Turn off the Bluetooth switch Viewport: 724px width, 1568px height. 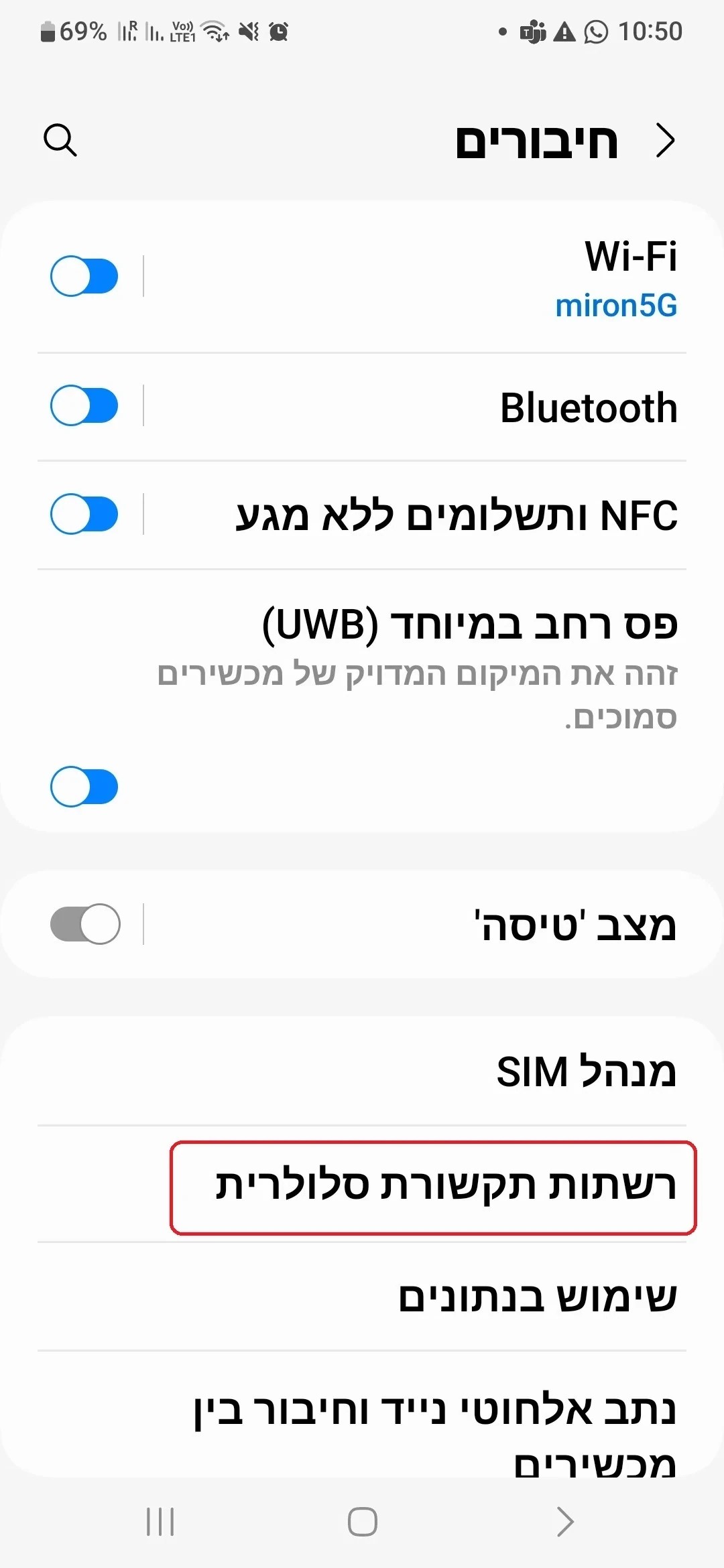84,405
